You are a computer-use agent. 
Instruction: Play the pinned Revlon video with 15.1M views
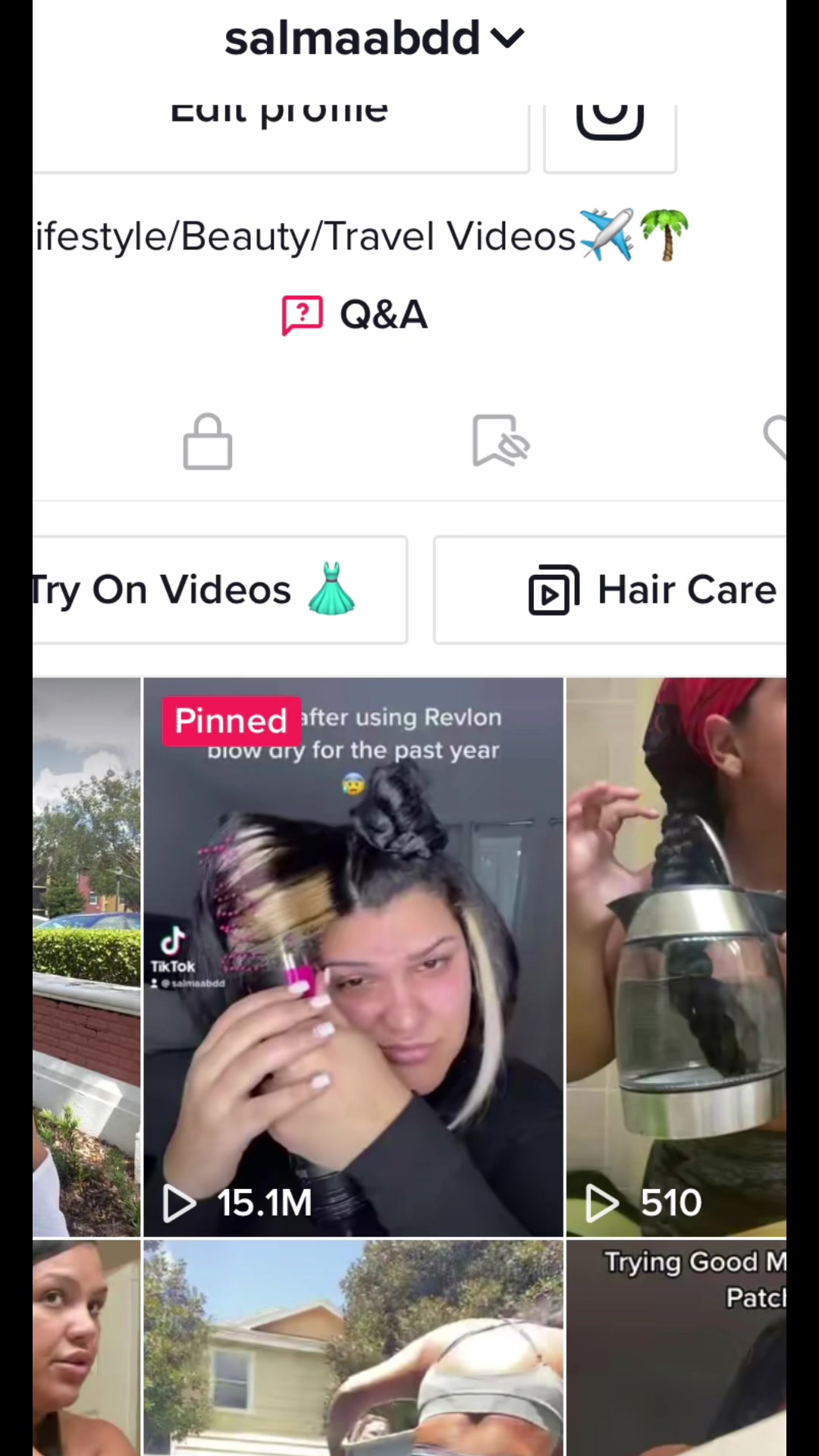[353, 957]
